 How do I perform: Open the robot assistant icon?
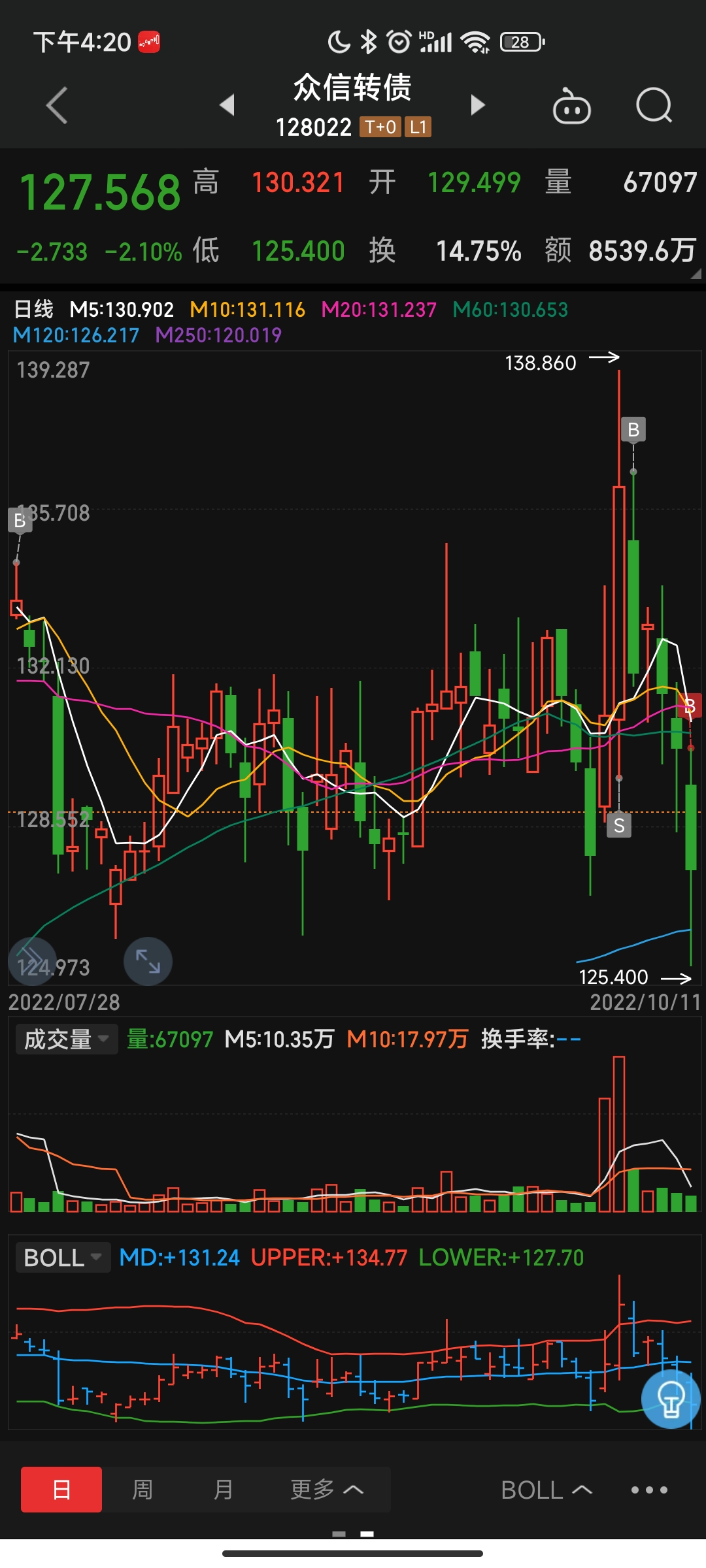pyautogui.click(x=571, y=106)
